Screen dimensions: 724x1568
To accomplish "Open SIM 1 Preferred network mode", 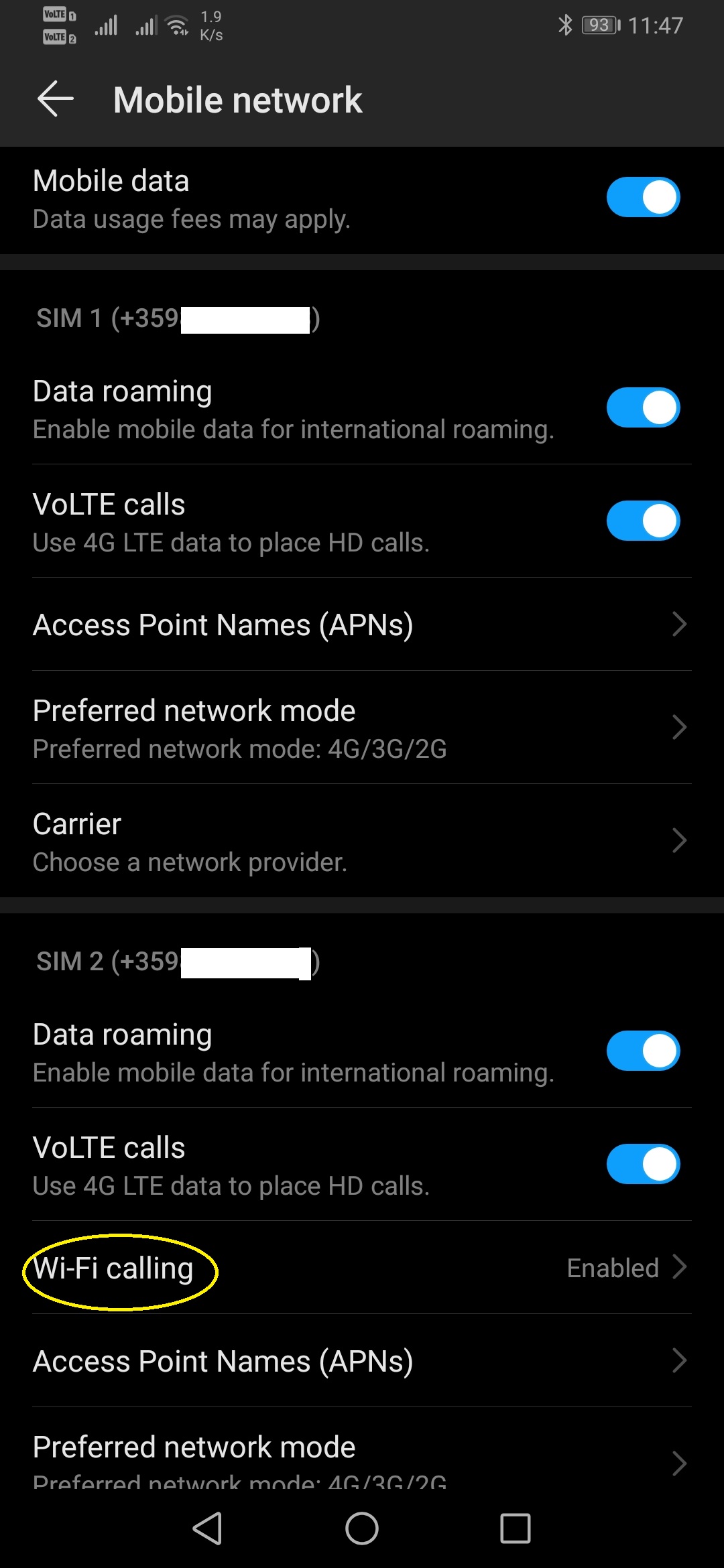I will [x=362, y=728].
